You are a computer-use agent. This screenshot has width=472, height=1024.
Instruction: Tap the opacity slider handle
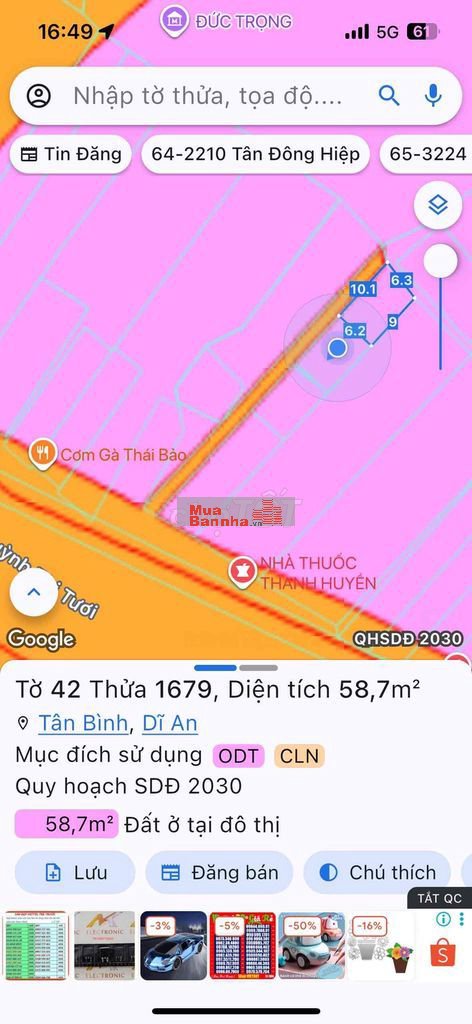tap(440, 261)
